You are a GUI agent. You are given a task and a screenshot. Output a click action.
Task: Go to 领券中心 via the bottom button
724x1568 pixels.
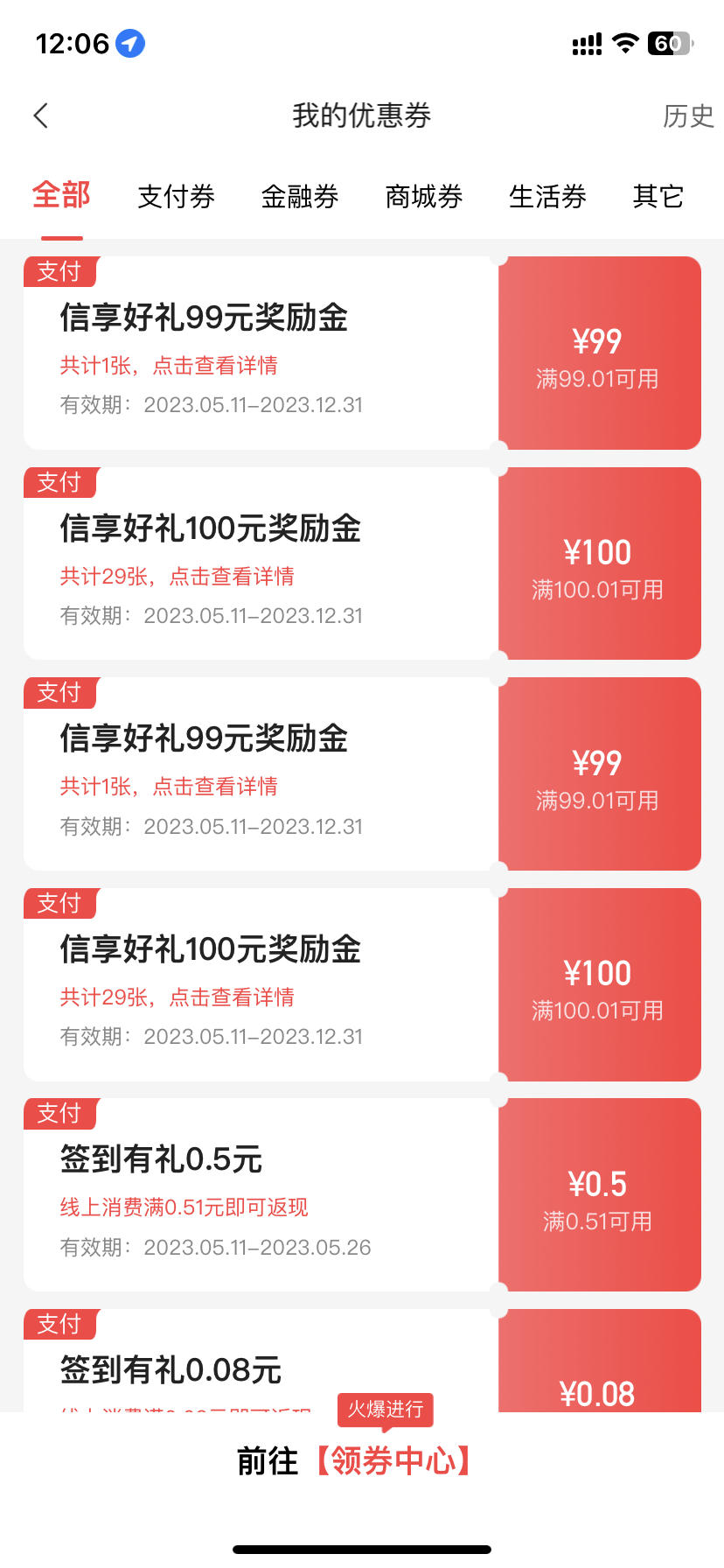tap(362, 1461)
